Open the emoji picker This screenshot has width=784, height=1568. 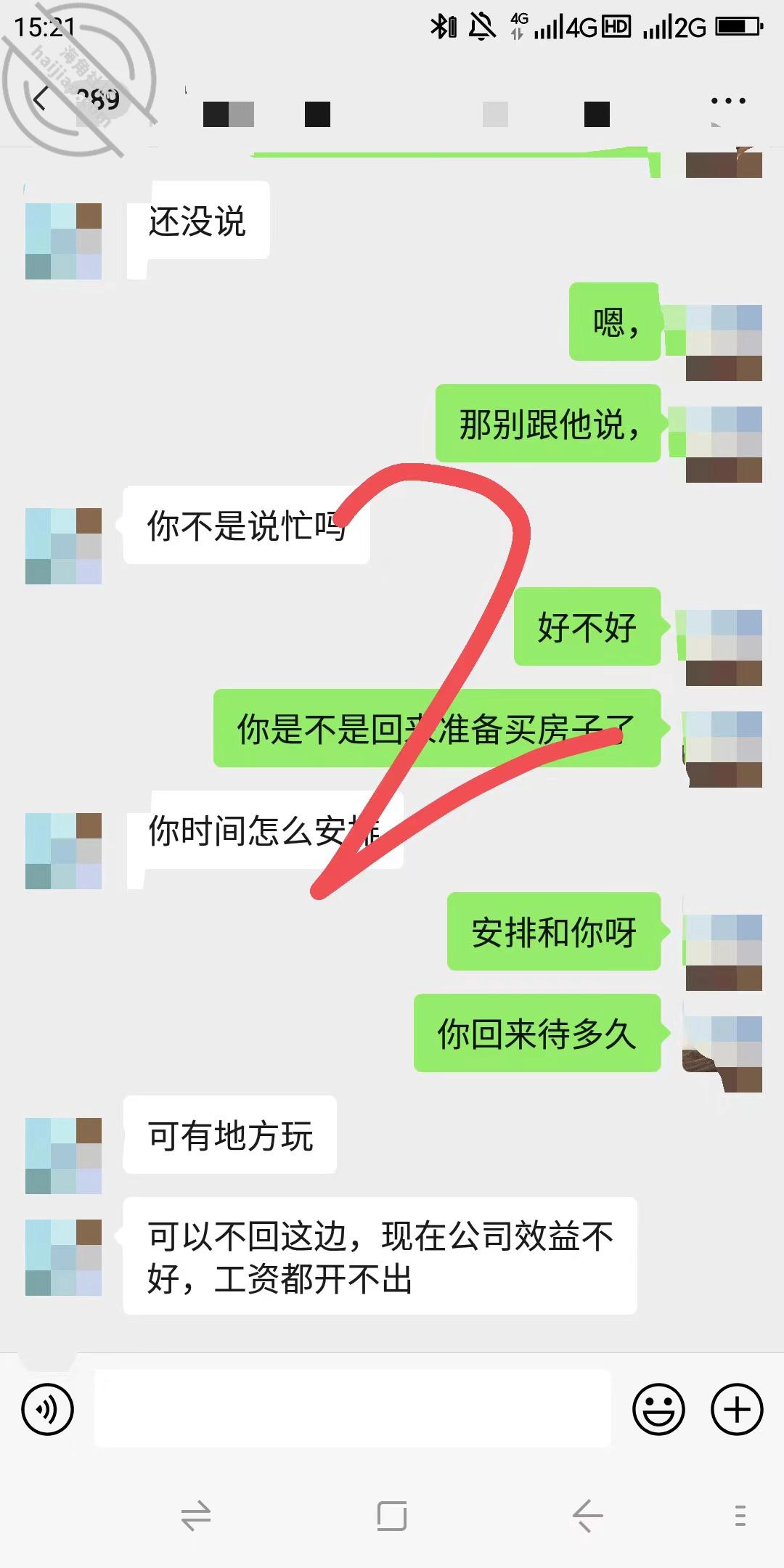659,1410
